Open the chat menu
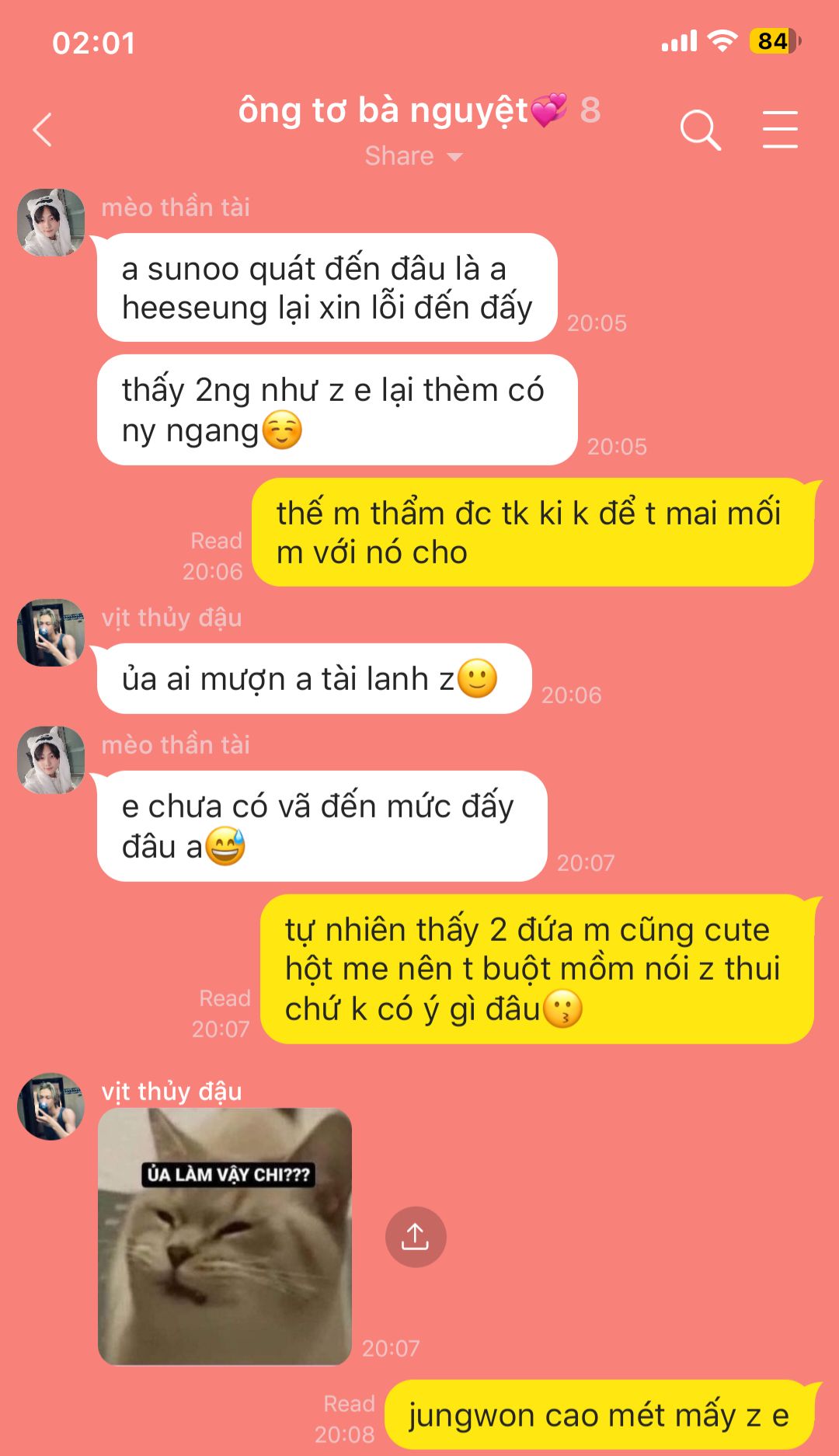This screenshot has width=839, height=1456. pos(779,129)
